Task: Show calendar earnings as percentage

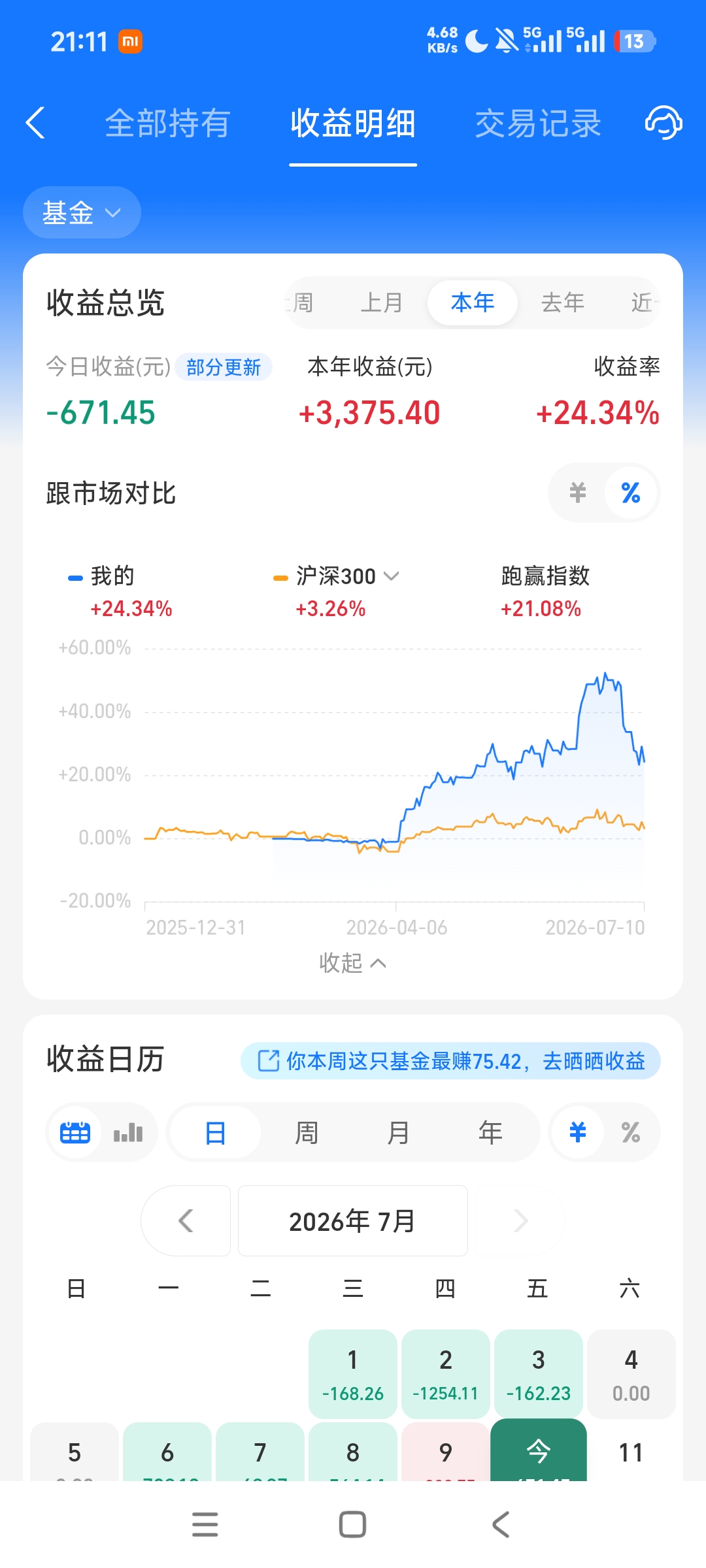Action: [631, 1132]
